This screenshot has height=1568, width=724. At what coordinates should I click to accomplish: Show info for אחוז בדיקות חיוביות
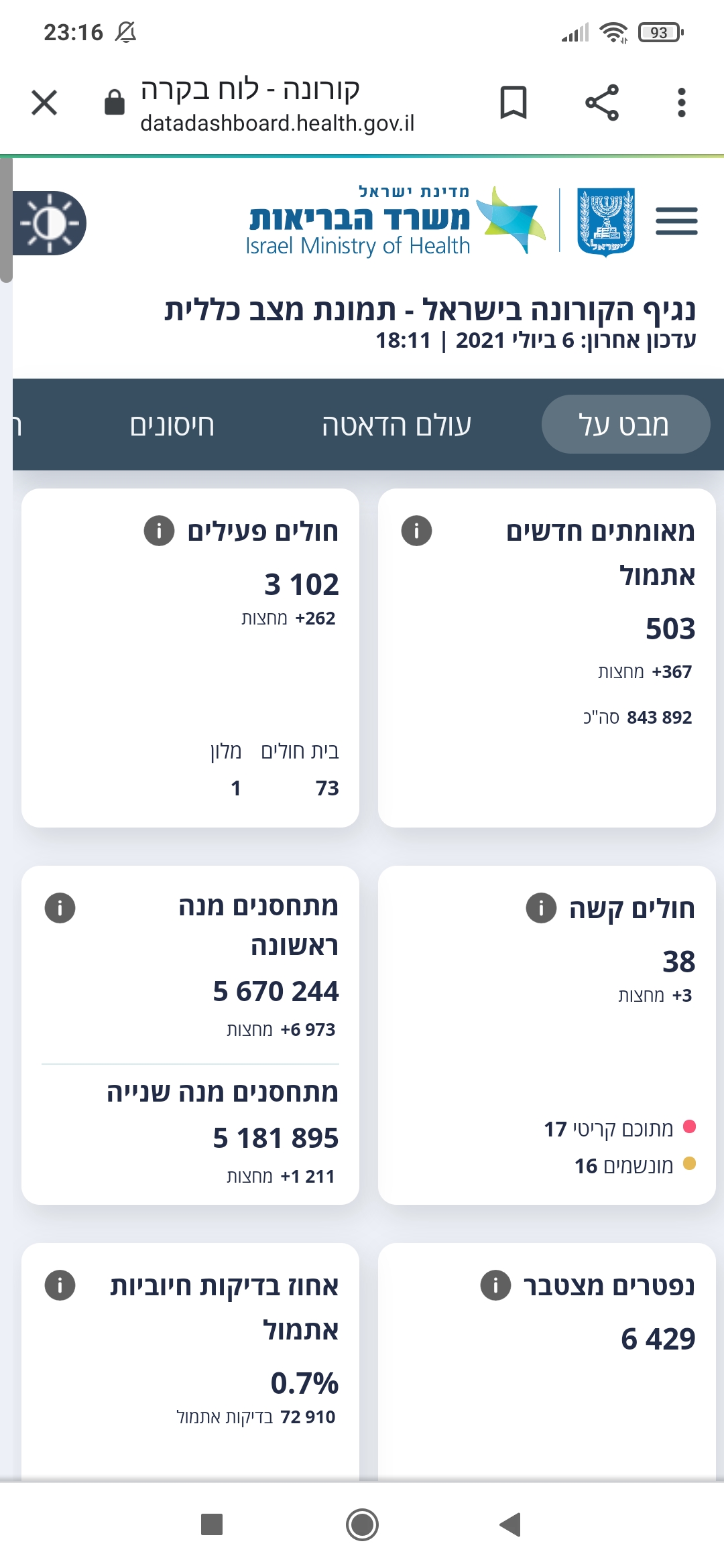60,1285
